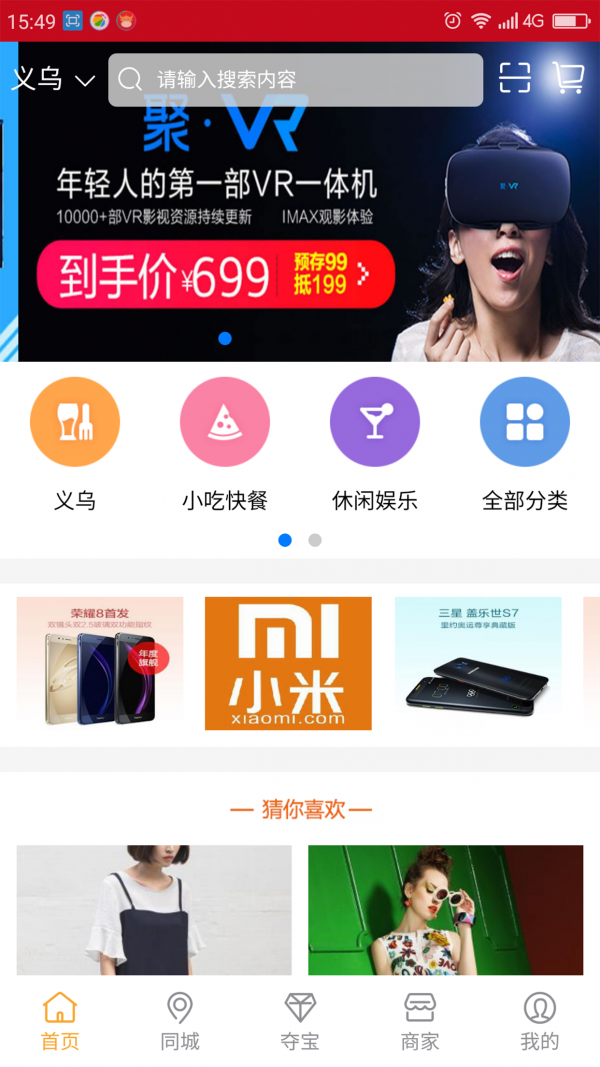This screenshot has width=600, height=1067.
Task: Open the recommended item with black dress
Action: pos(154,910)
